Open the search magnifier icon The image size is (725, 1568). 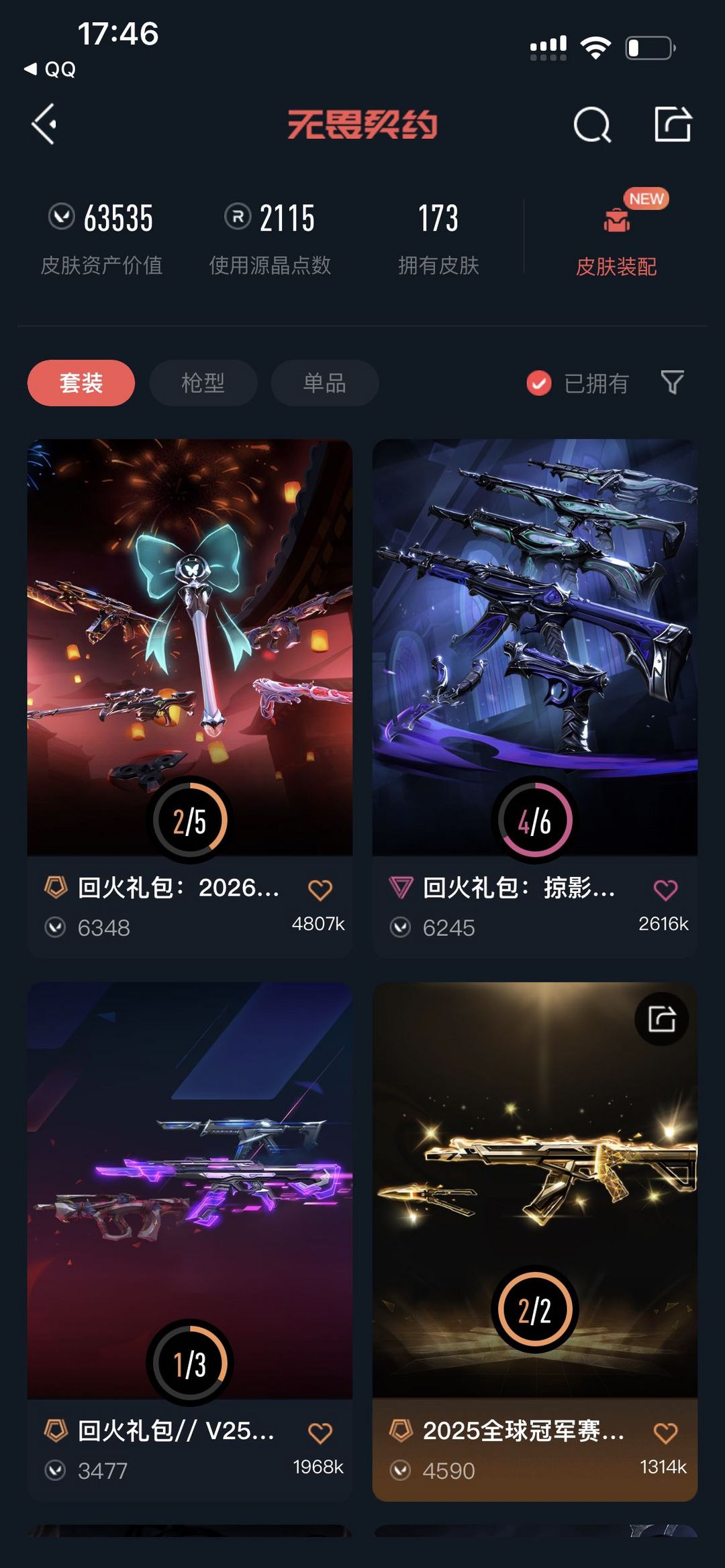(592, 125)
